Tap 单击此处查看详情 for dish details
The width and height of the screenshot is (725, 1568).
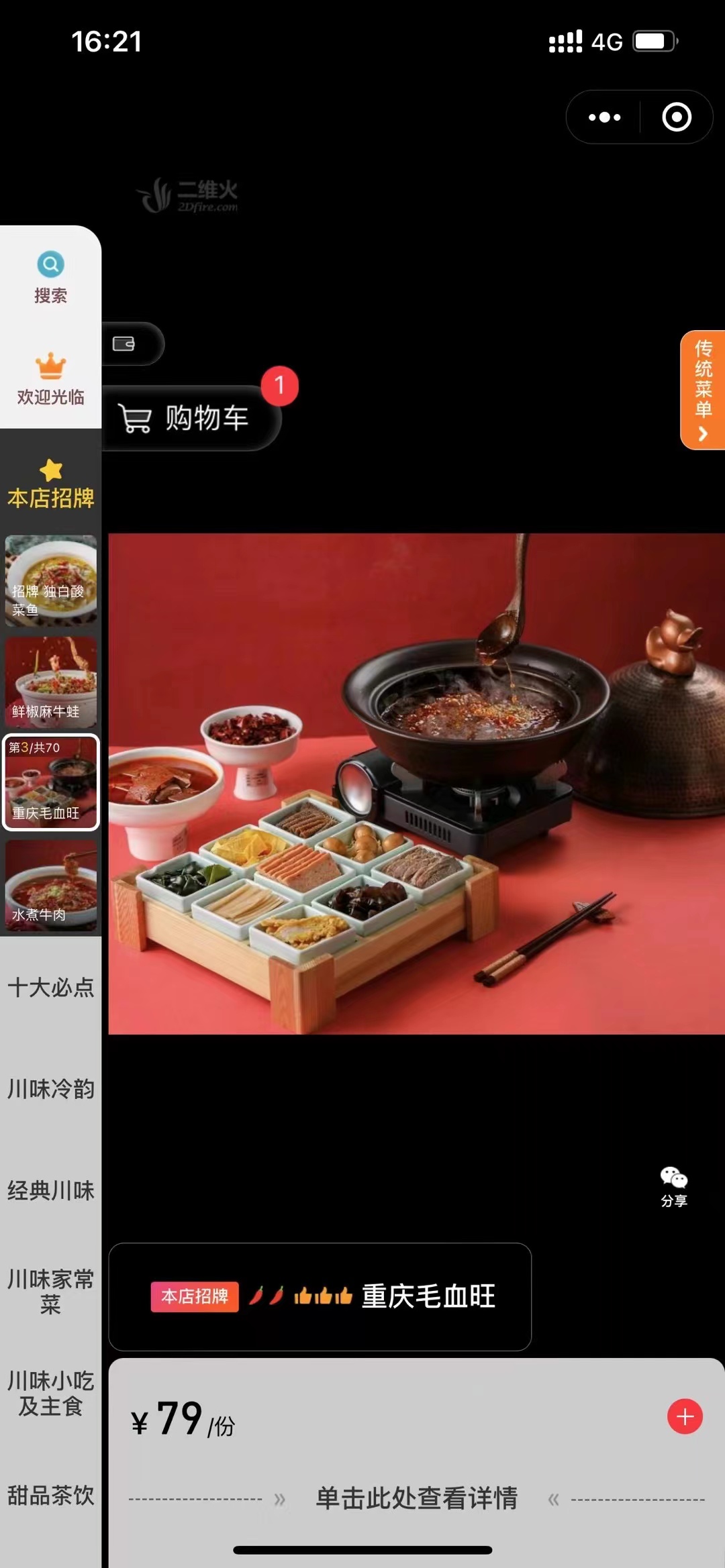tap(416, 1498)
